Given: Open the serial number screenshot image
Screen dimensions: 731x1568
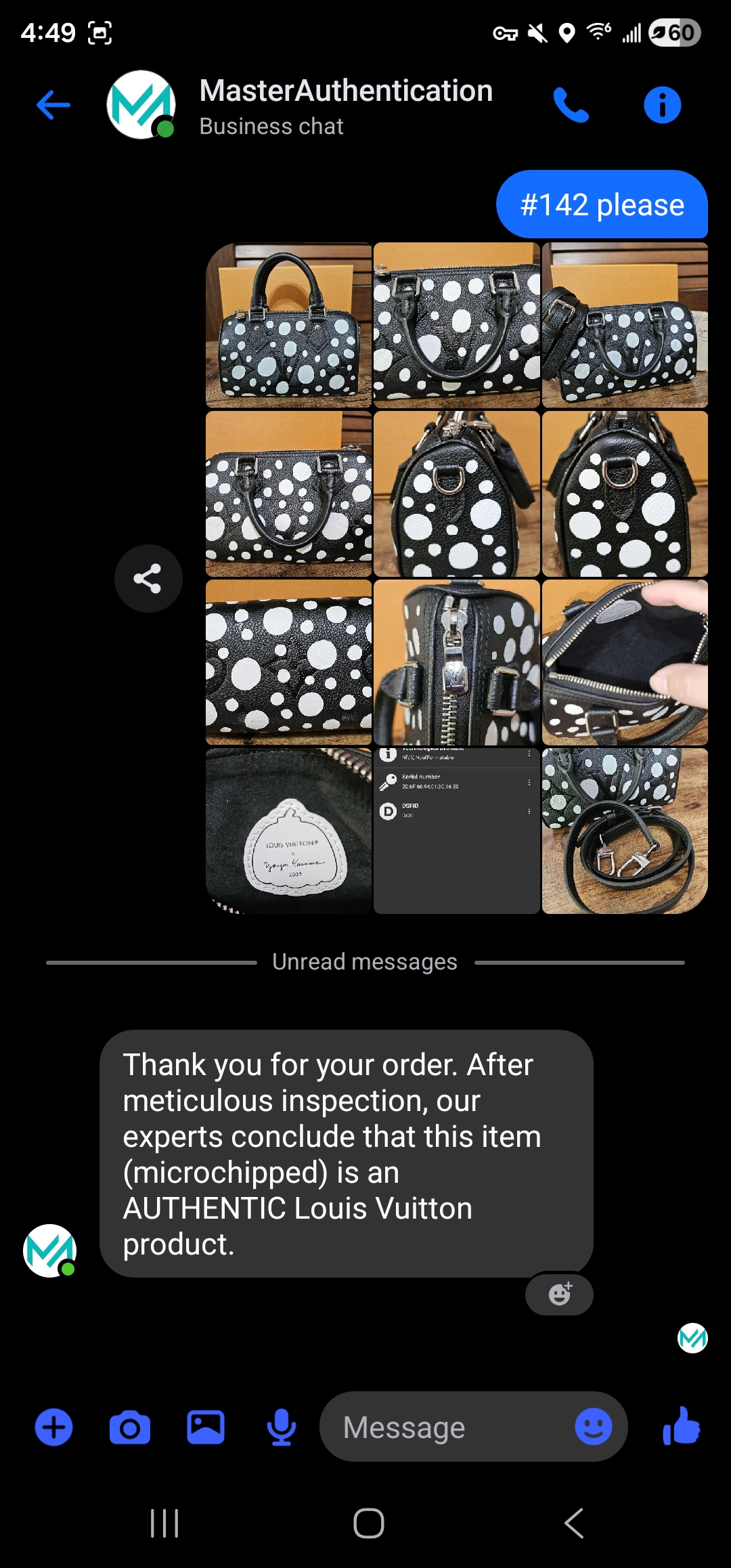Looking at the screenshot, I should click(457, 831).
